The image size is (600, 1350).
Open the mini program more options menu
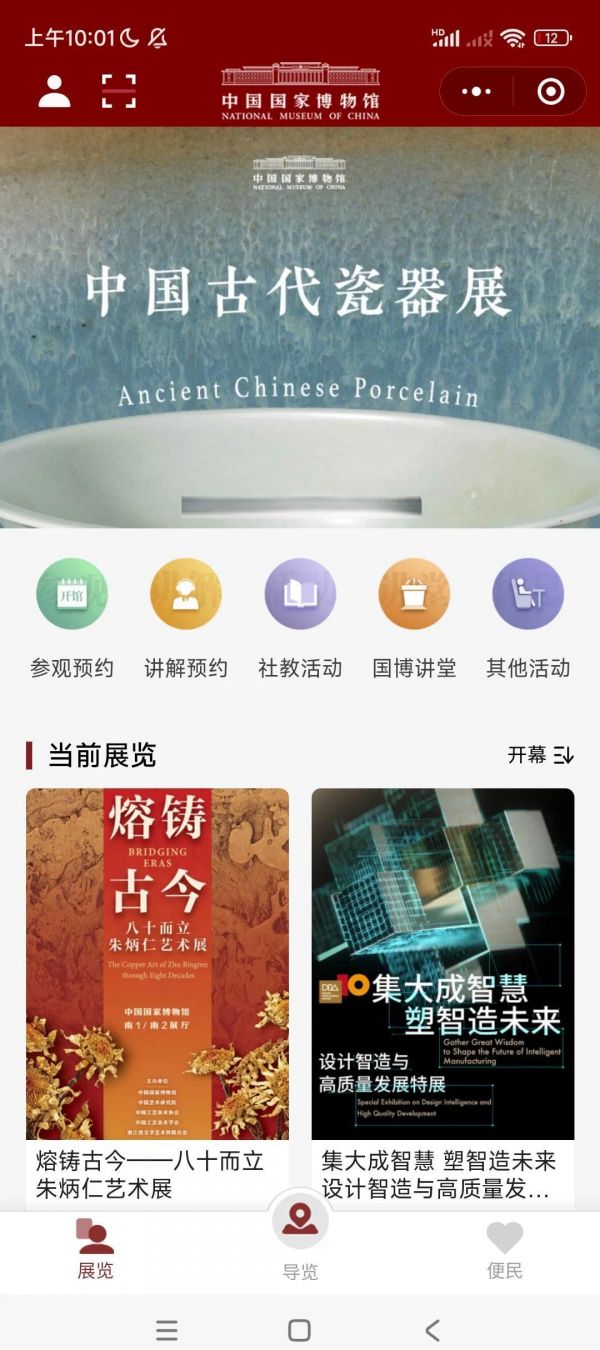(476, 92)
